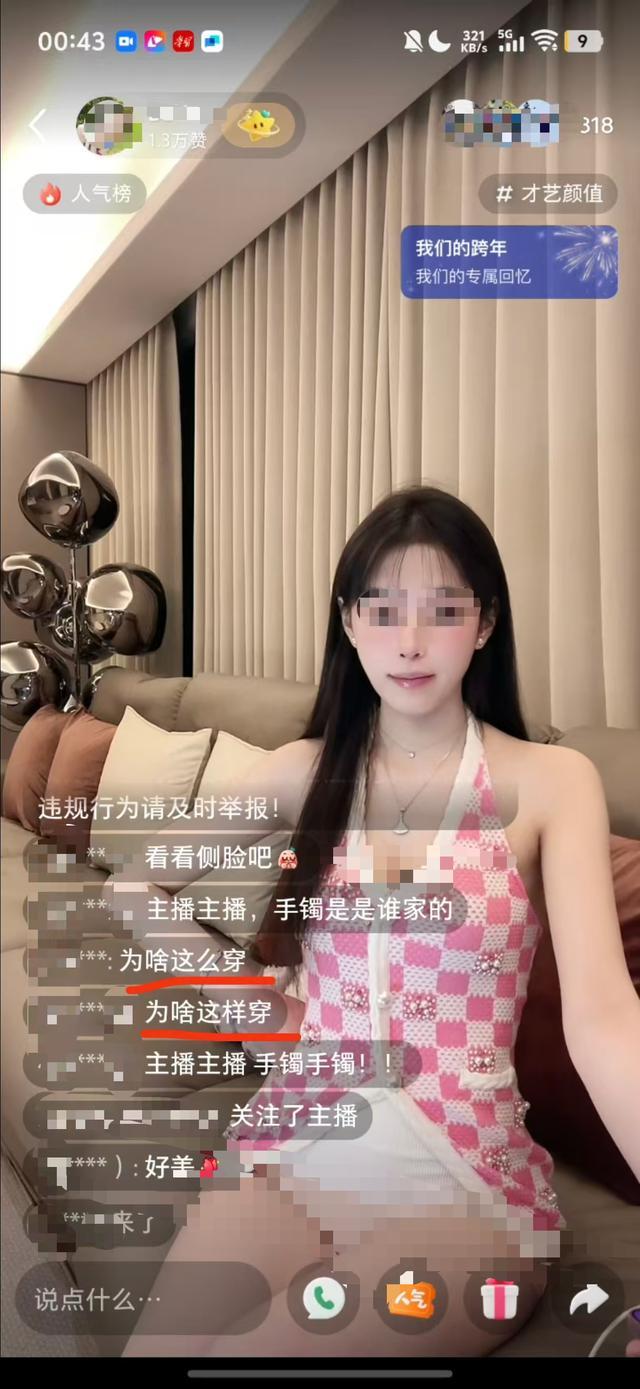Viewport: 640px width, 1389px height.
Task: Open the 人气 popularity ticket icon
Action: [x=410, y=1299]
